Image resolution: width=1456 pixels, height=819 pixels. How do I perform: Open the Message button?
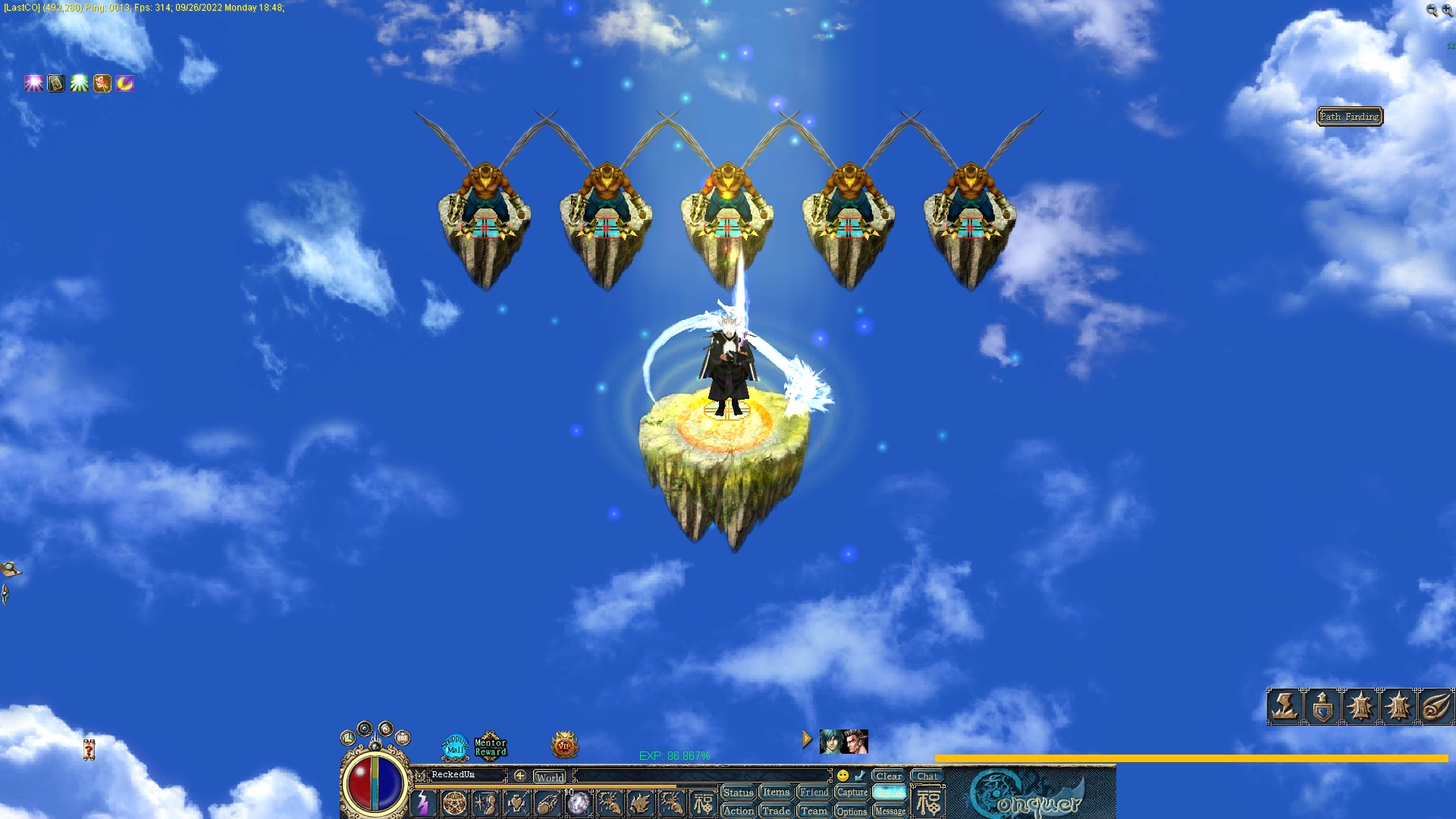890,811
